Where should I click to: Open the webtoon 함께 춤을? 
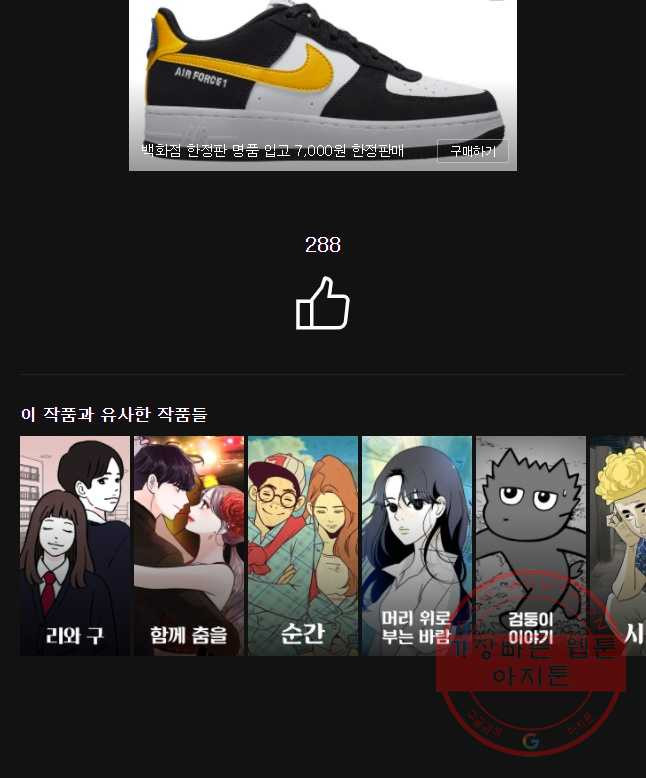(189, 545)
